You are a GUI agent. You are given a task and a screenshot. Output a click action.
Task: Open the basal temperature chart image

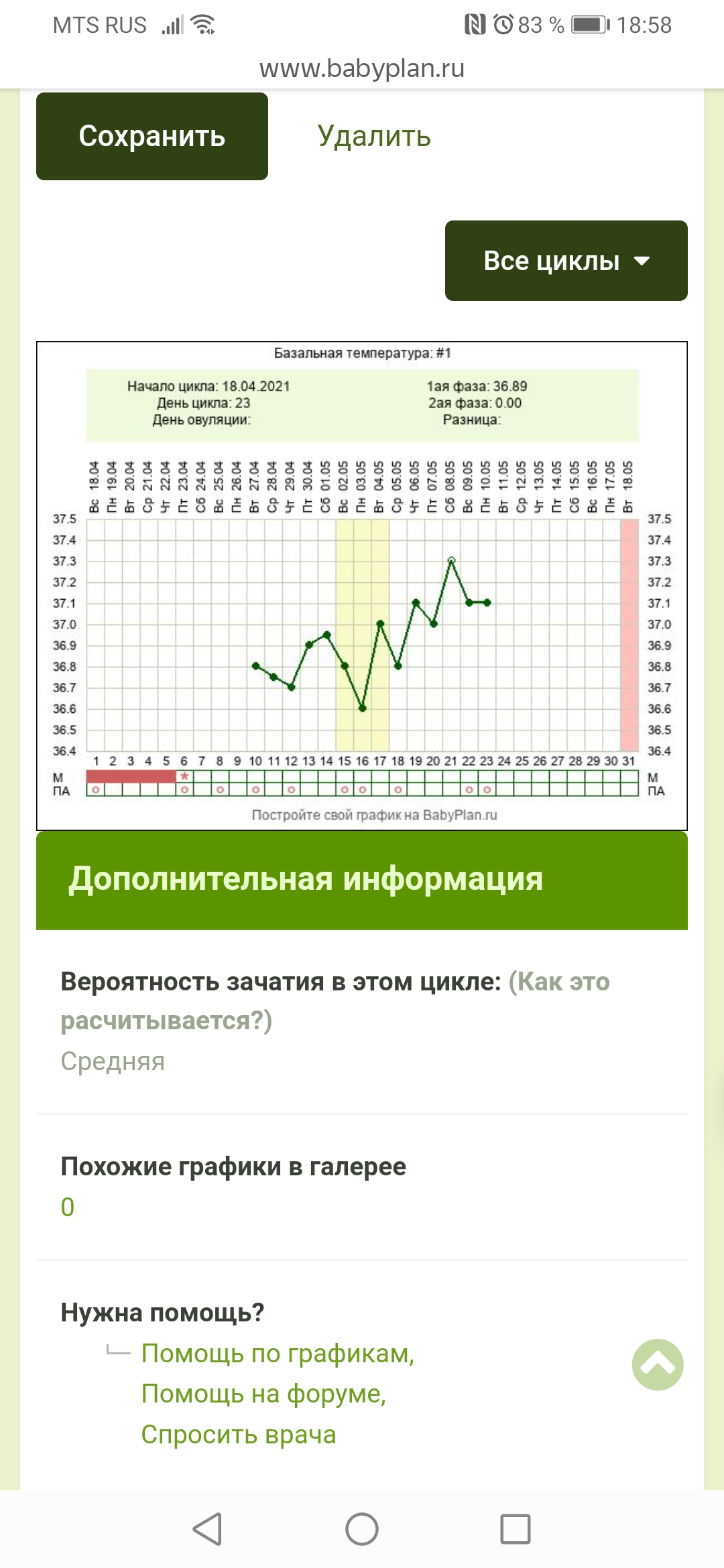(x=362, y=586)
